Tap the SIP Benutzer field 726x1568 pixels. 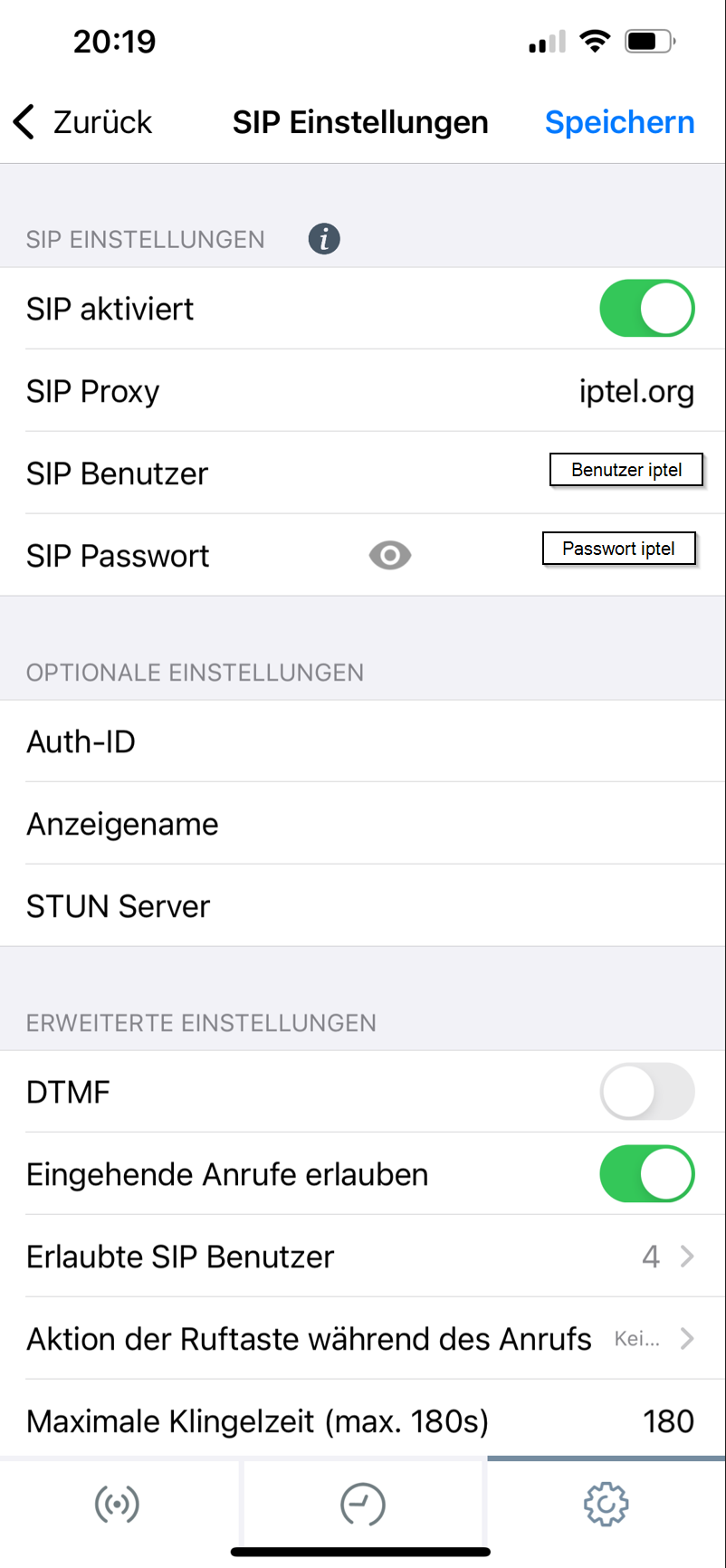[626, 470]
